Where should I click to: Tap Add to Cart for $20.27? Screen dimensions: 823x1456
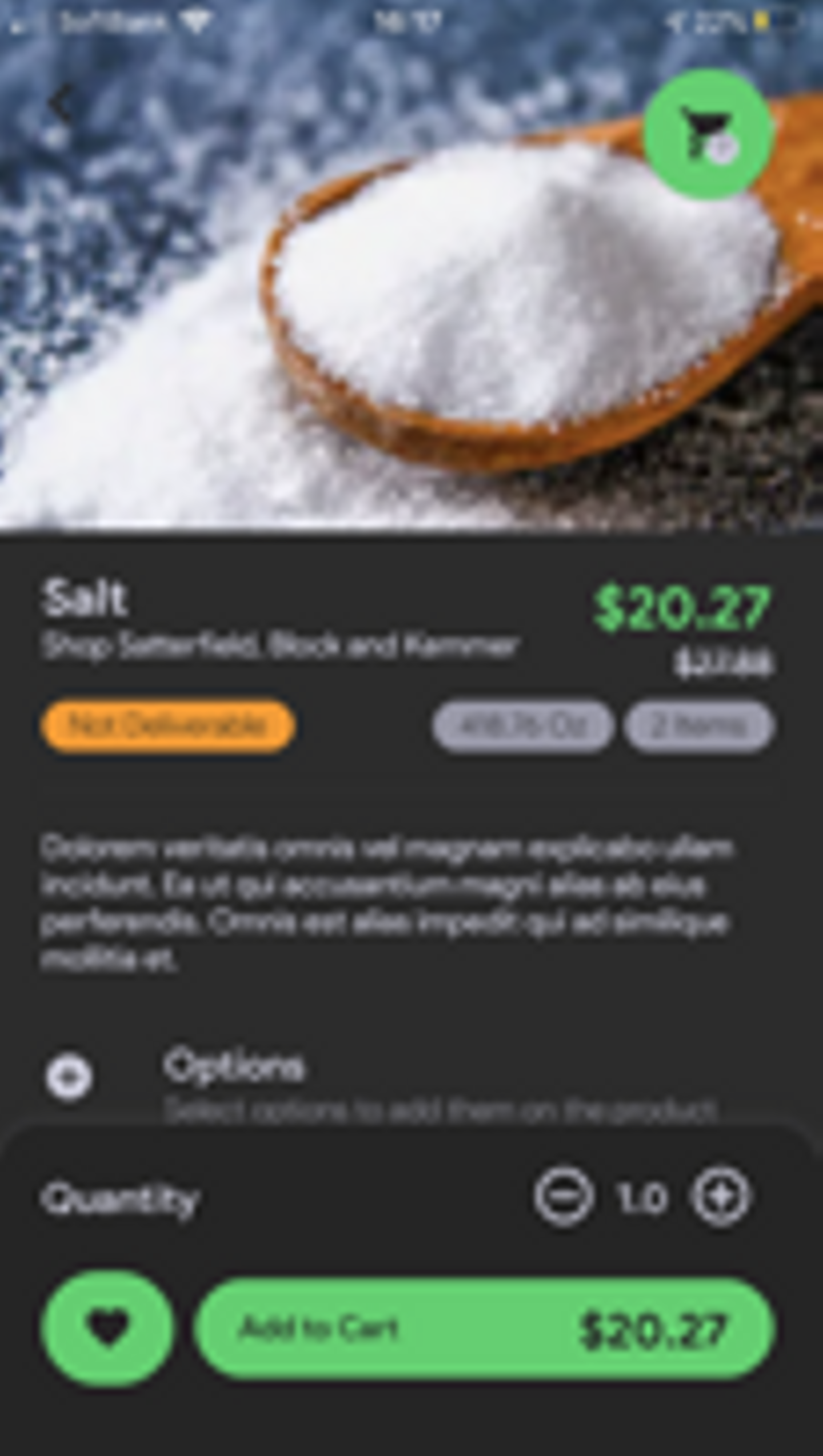pos(485,1329)
